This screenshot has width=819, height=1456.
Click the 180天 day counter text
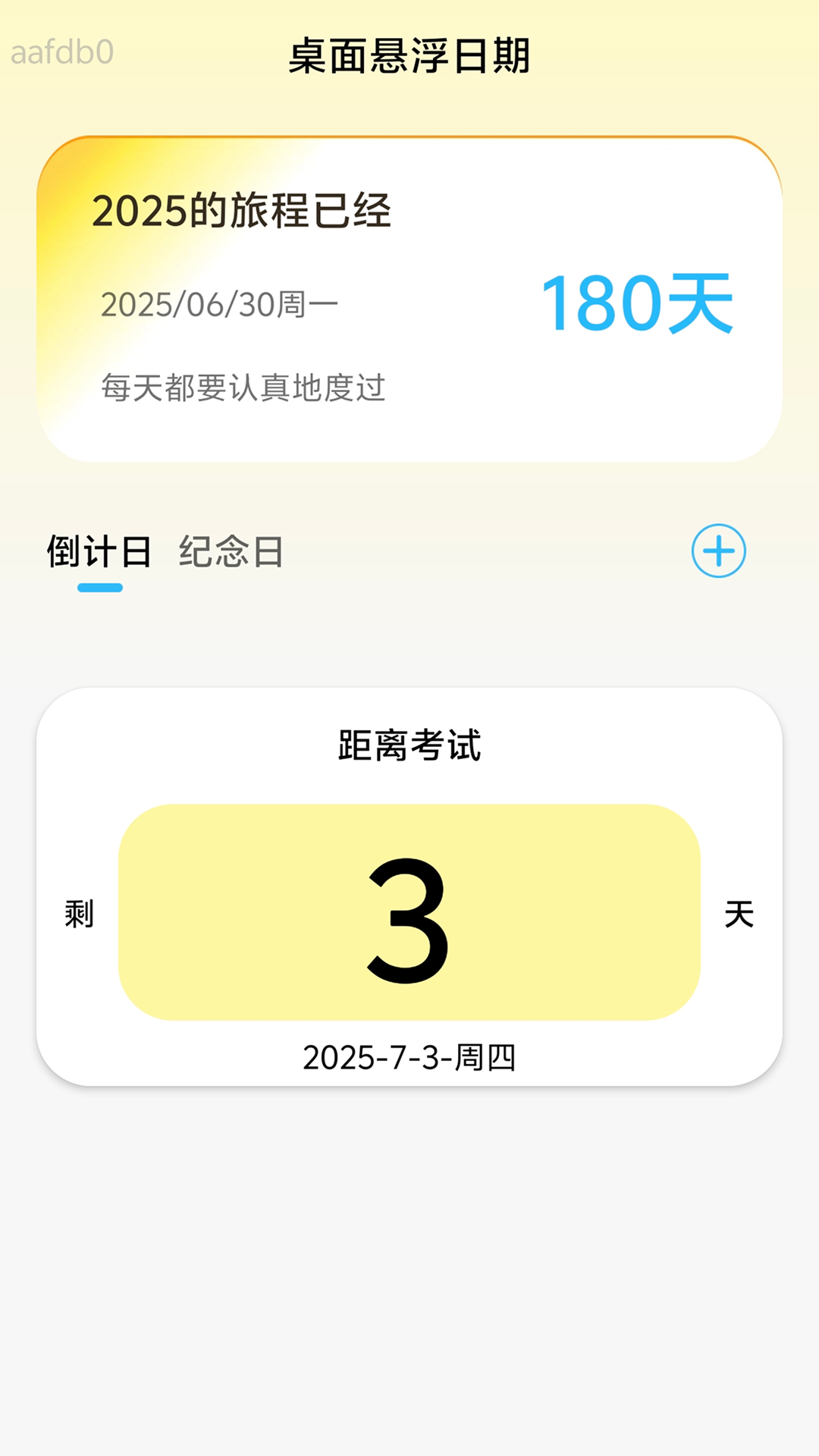point(639,302)
